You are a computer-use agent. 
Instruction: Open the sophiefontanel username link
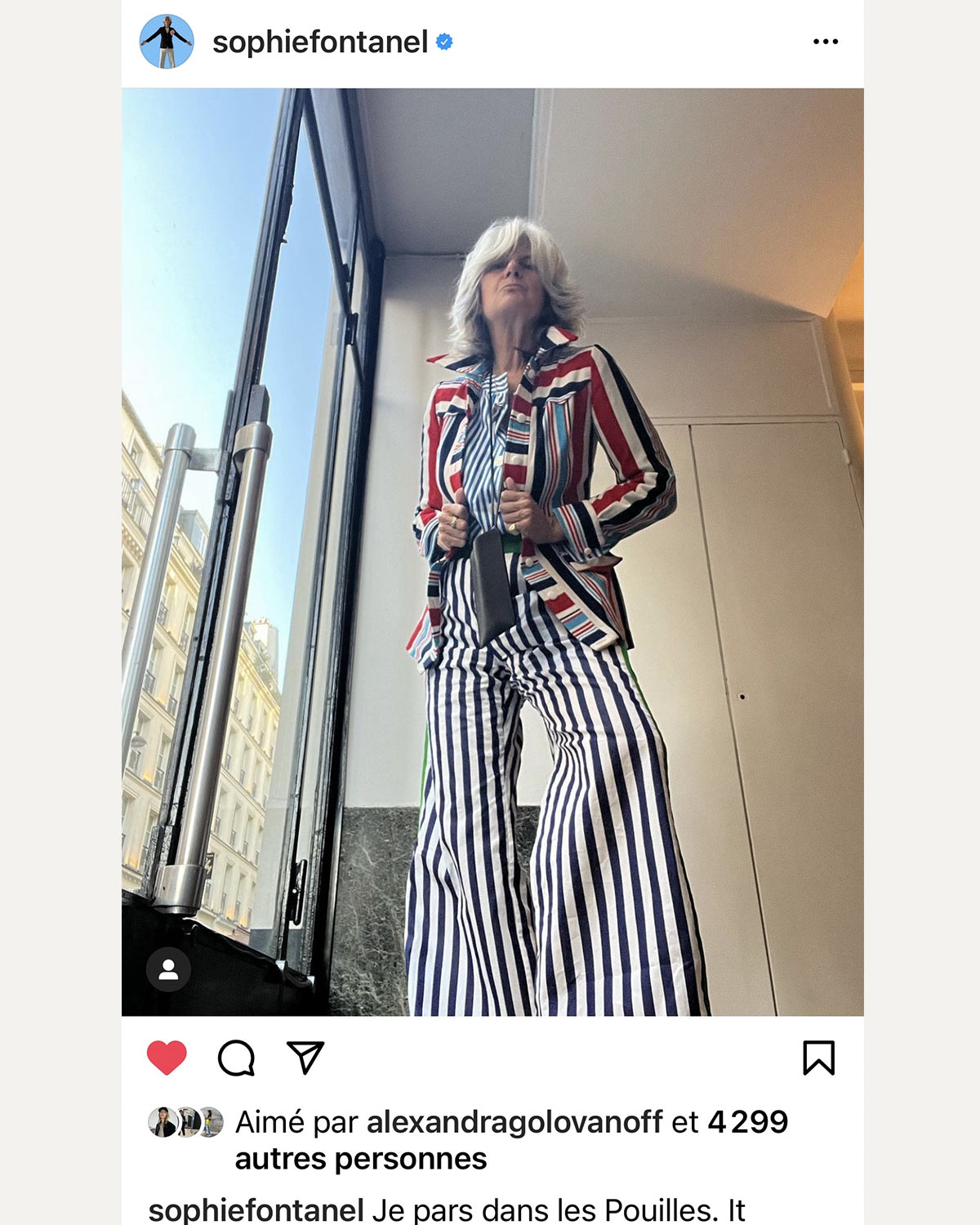click(x=319, y=42)
